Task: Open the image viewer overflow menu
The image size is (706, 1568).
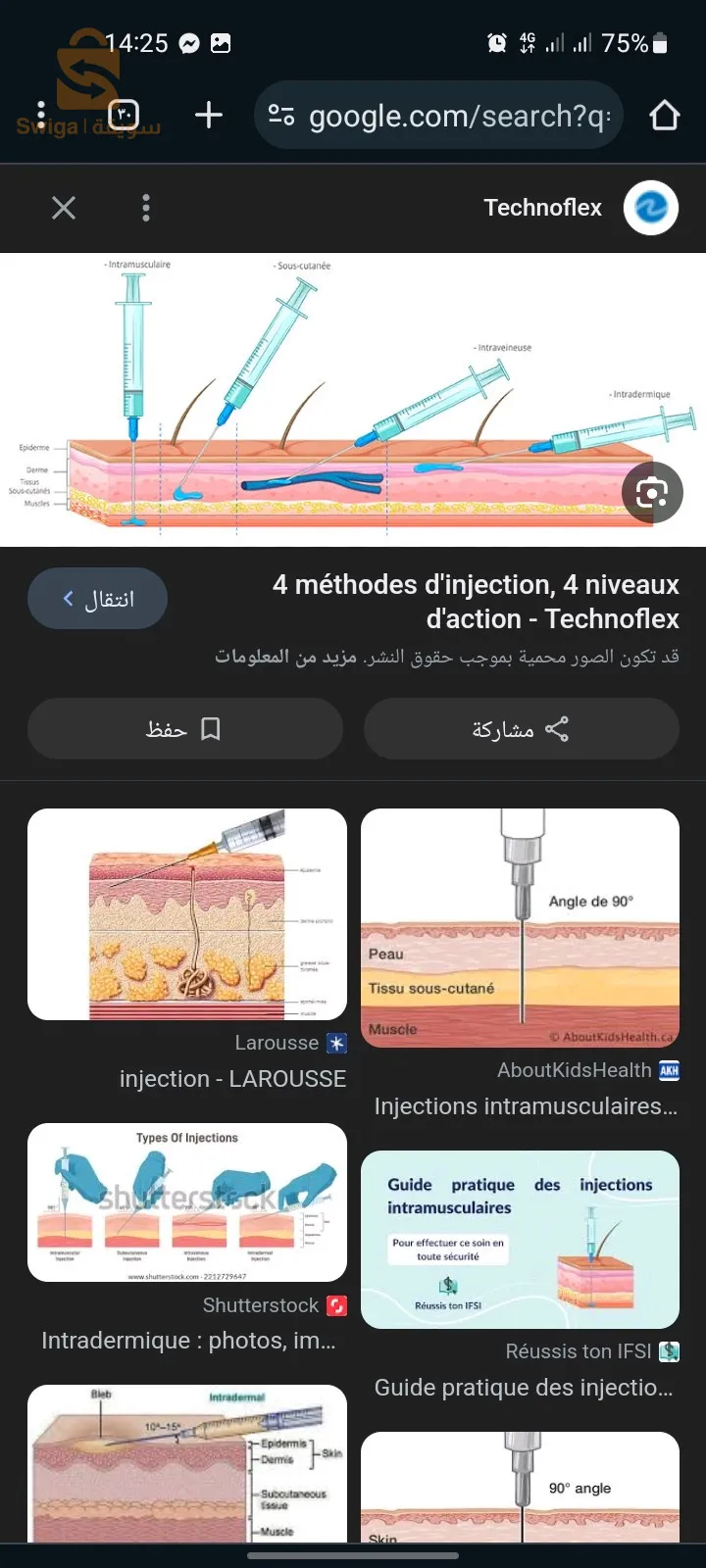Action: tap(146, 208)
